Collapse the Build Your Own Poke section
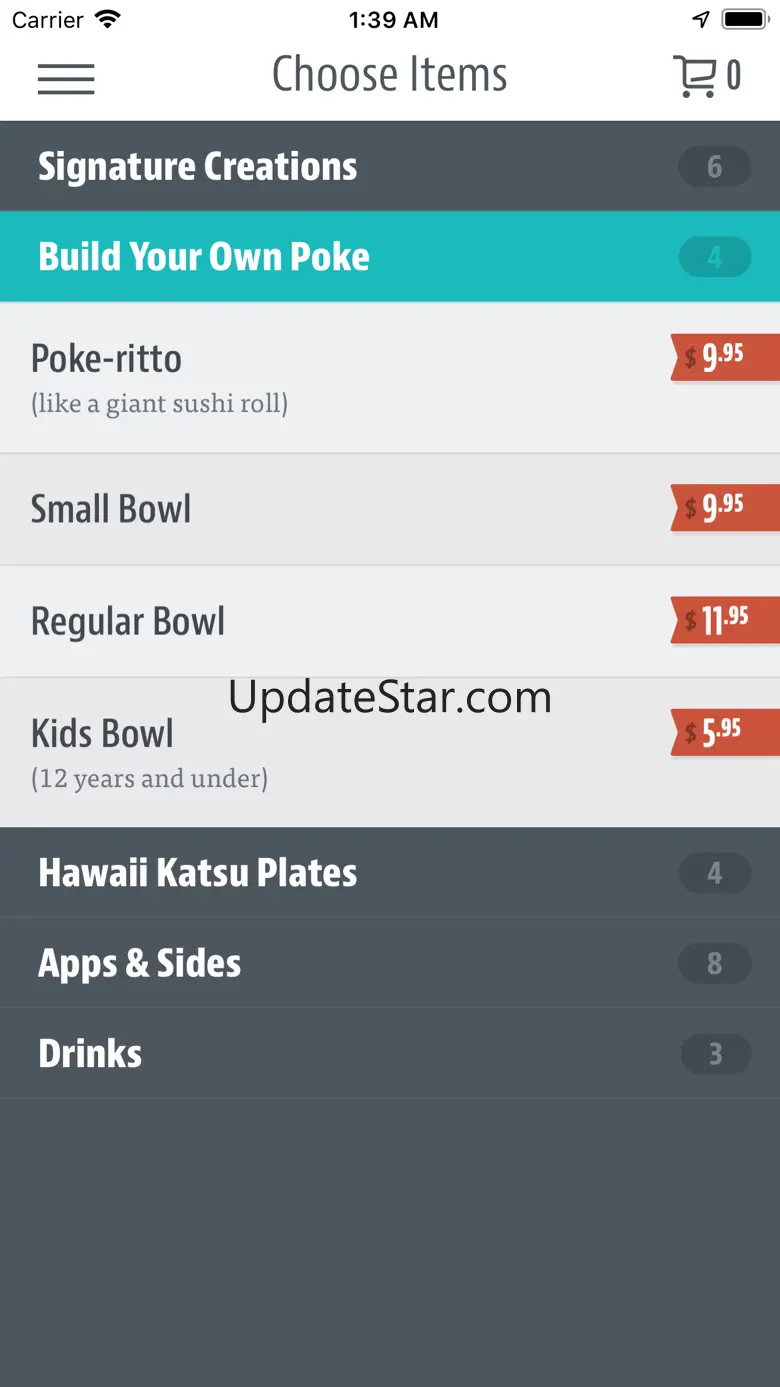Screen dimensions: 780x1387 tap(390, 256)
